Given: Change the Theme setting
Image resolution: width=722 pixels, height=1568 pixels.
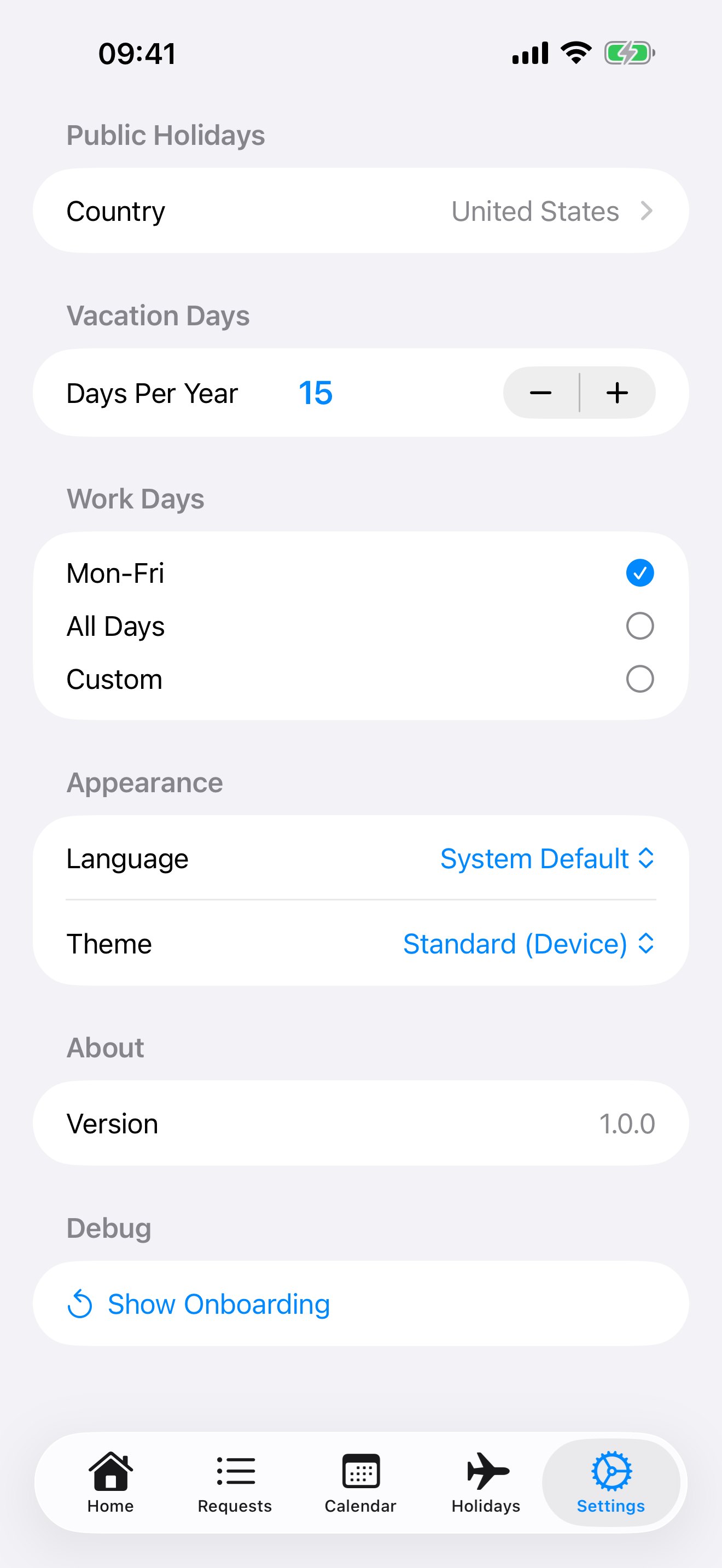Looking at the screenshot, I should click(528, 944).
